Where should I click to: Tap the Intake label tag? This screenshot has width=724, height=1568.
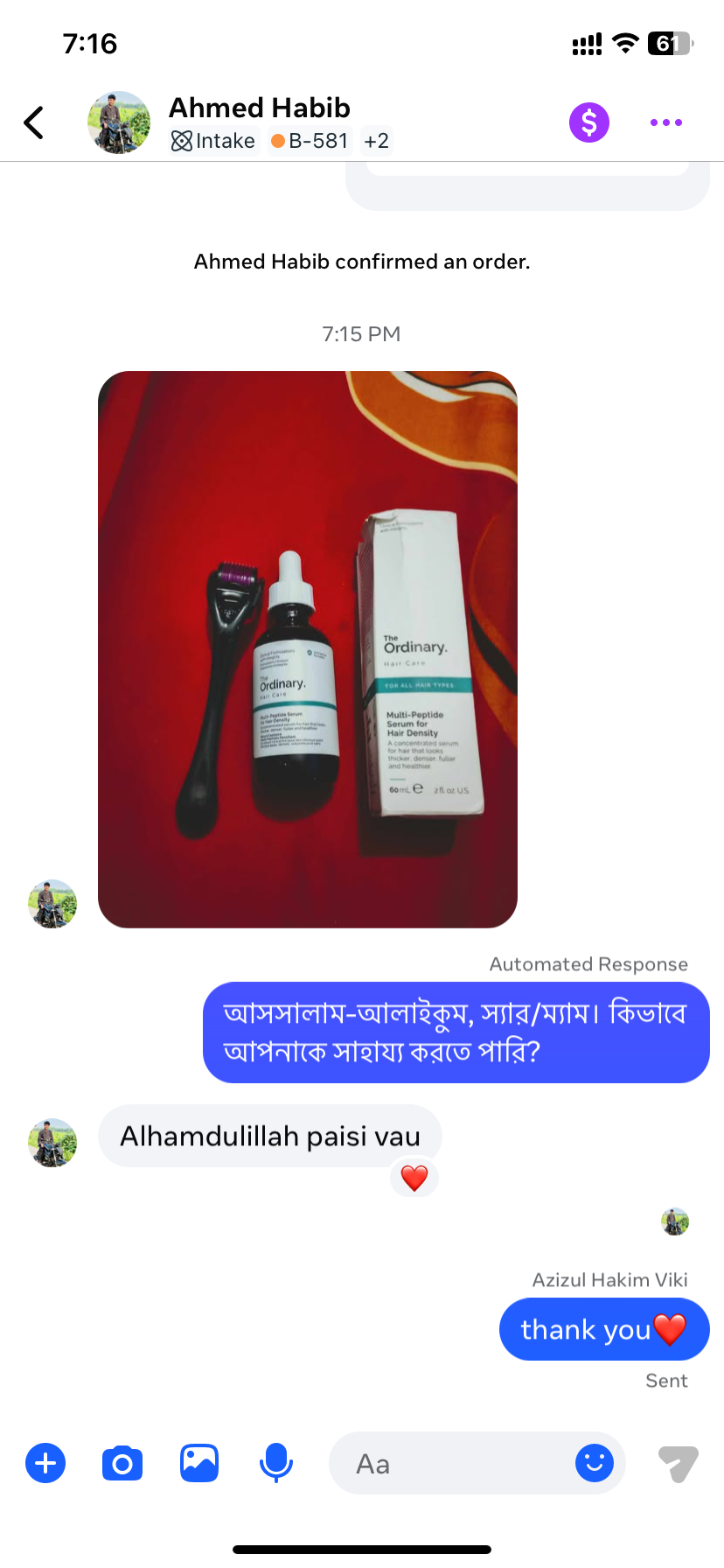[x=213, y=141]
